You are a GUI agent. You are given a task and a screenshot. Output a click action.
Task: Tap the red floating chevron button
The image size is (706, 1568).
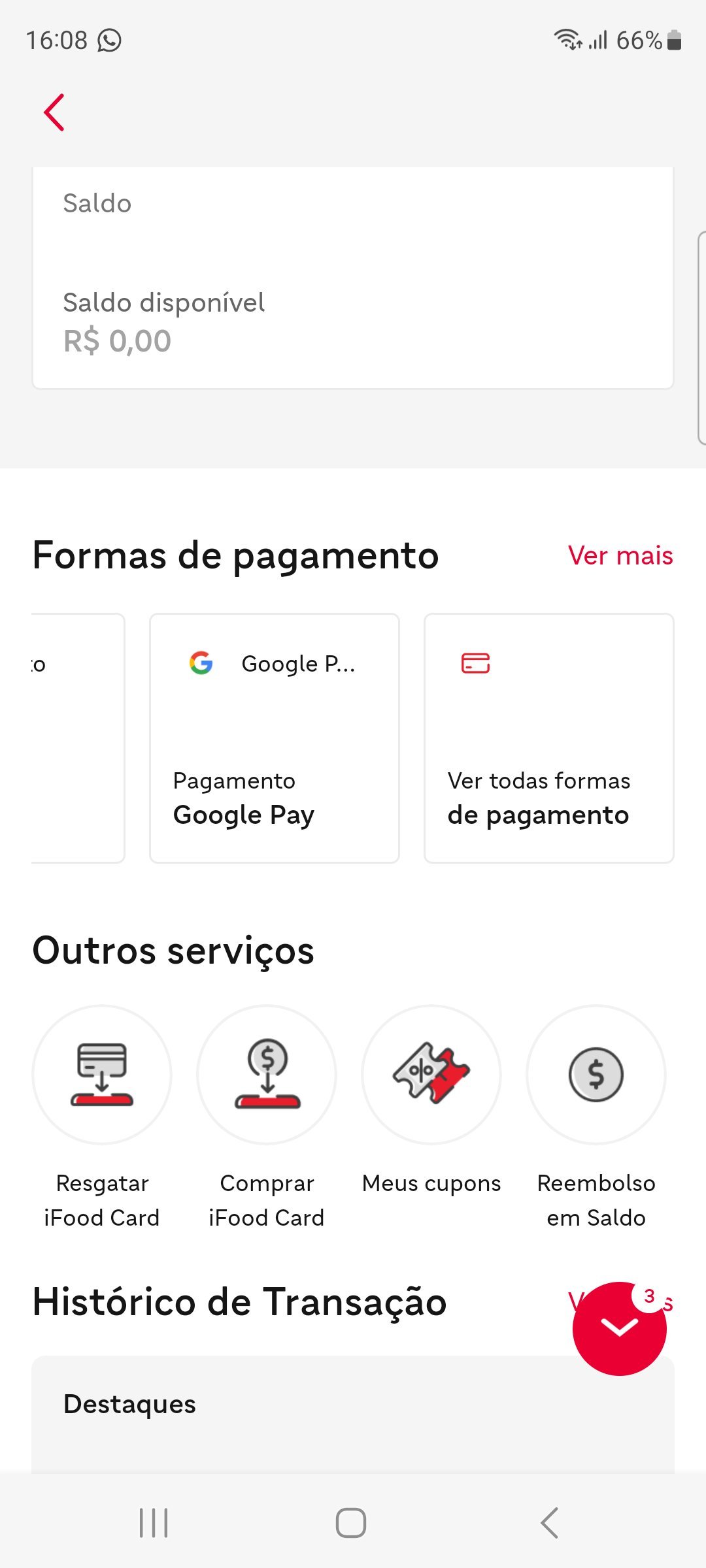point(619,1328)
